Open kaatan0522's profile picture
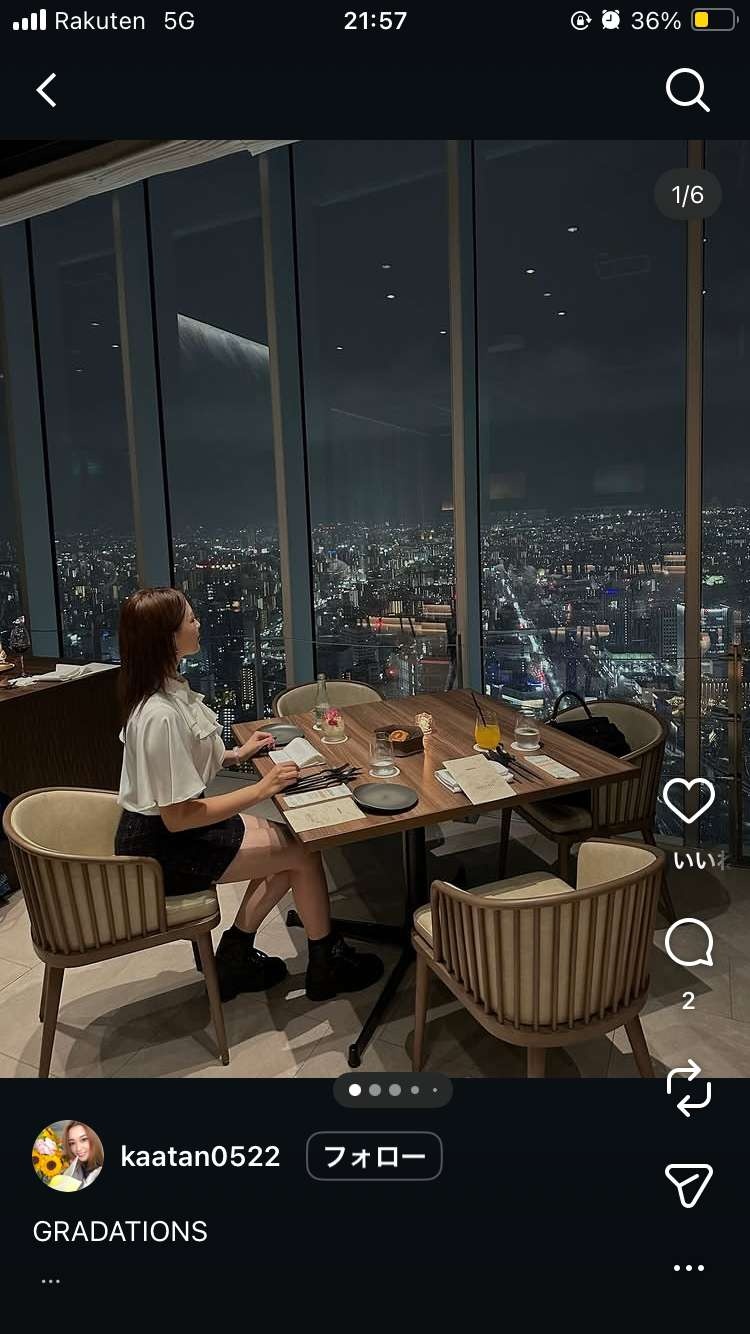Viewport: 750px width, 1334px height. (x=68, y=1156)
